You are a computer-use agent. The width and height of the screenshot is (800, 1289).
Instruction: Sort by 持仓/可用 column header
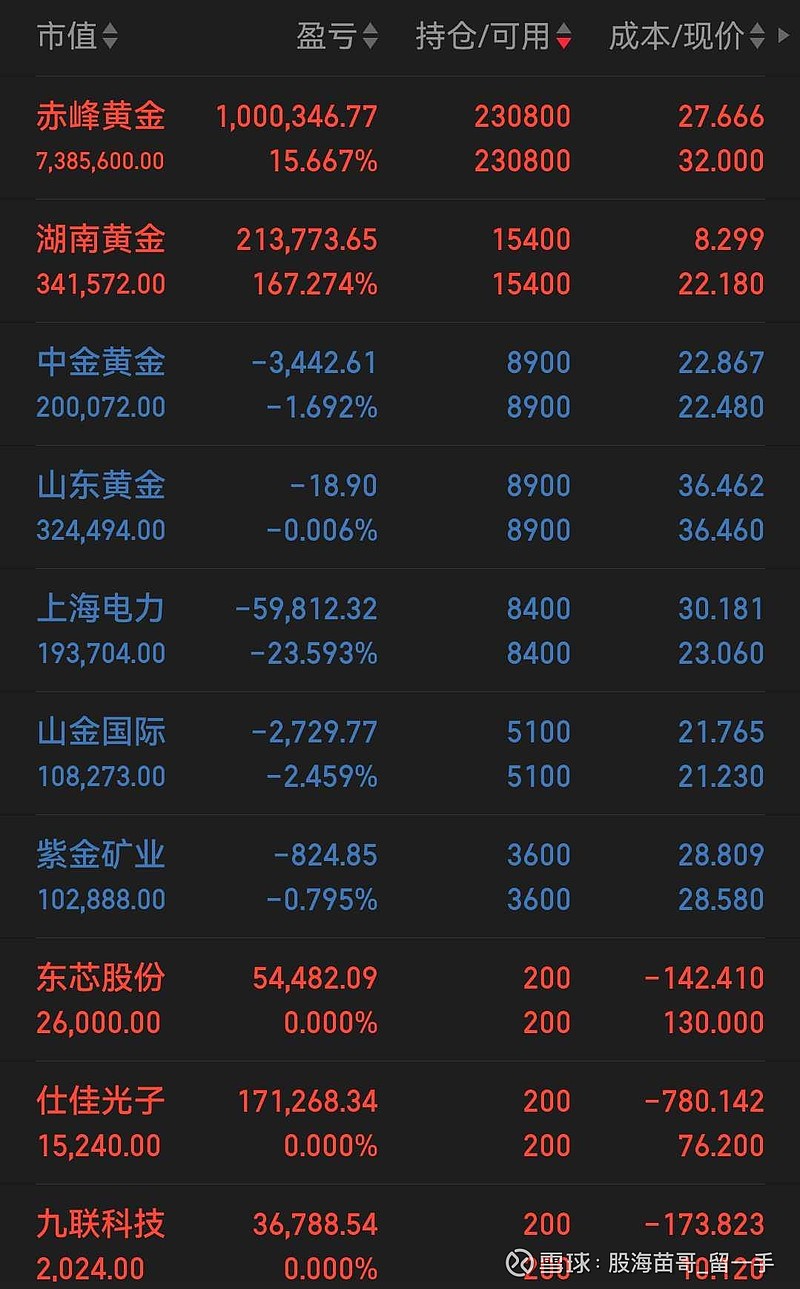[494, 37]
